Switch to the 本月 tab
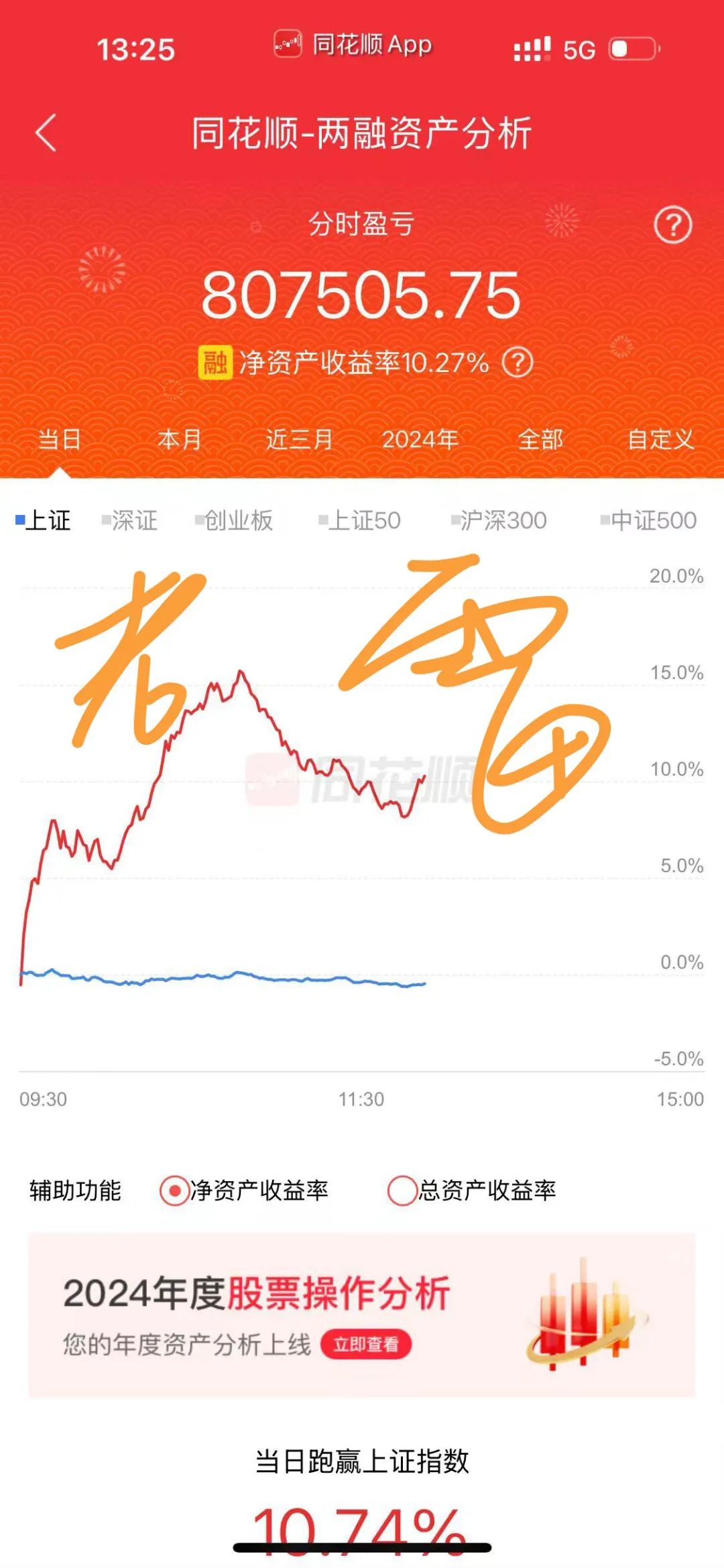 179,440
